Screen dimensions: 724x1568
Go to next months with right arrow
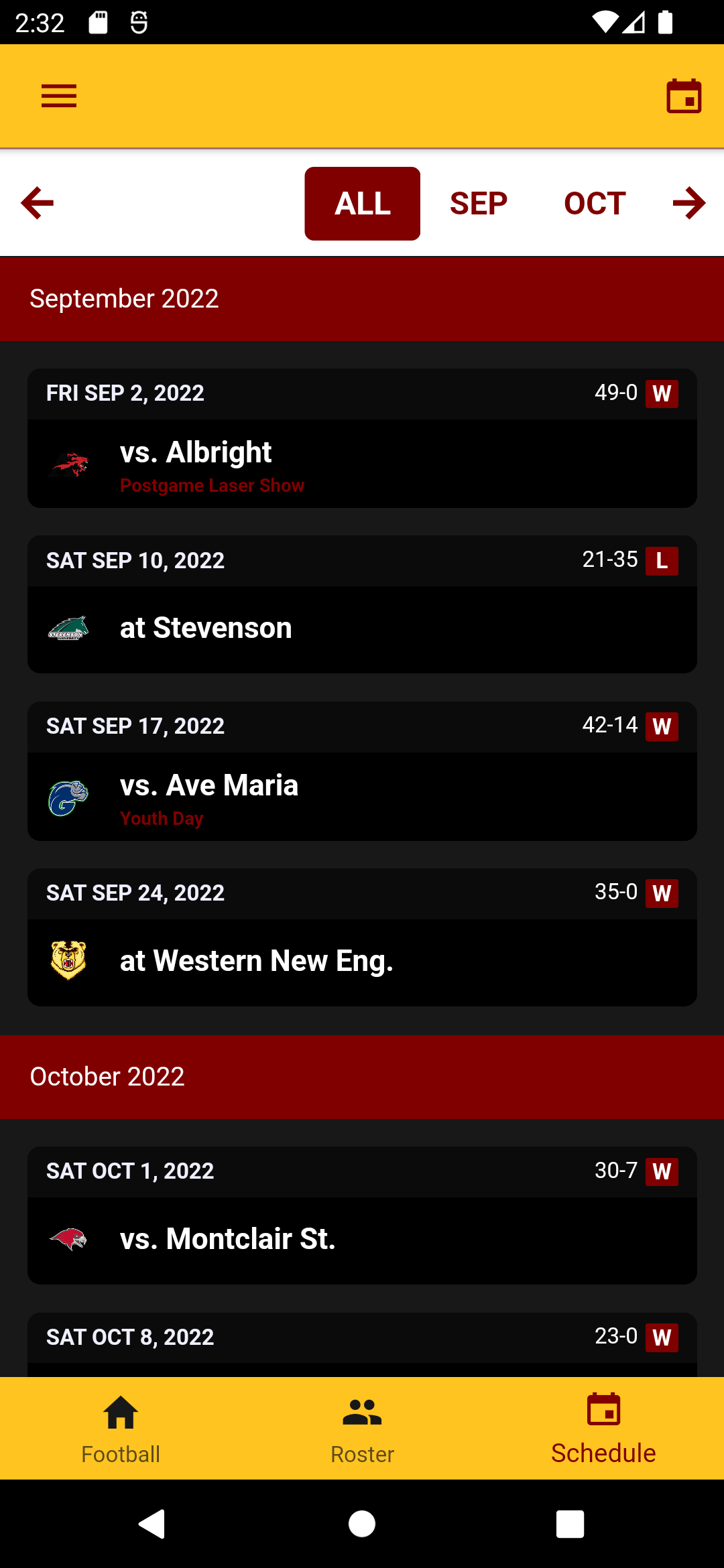tap(688, 203)
